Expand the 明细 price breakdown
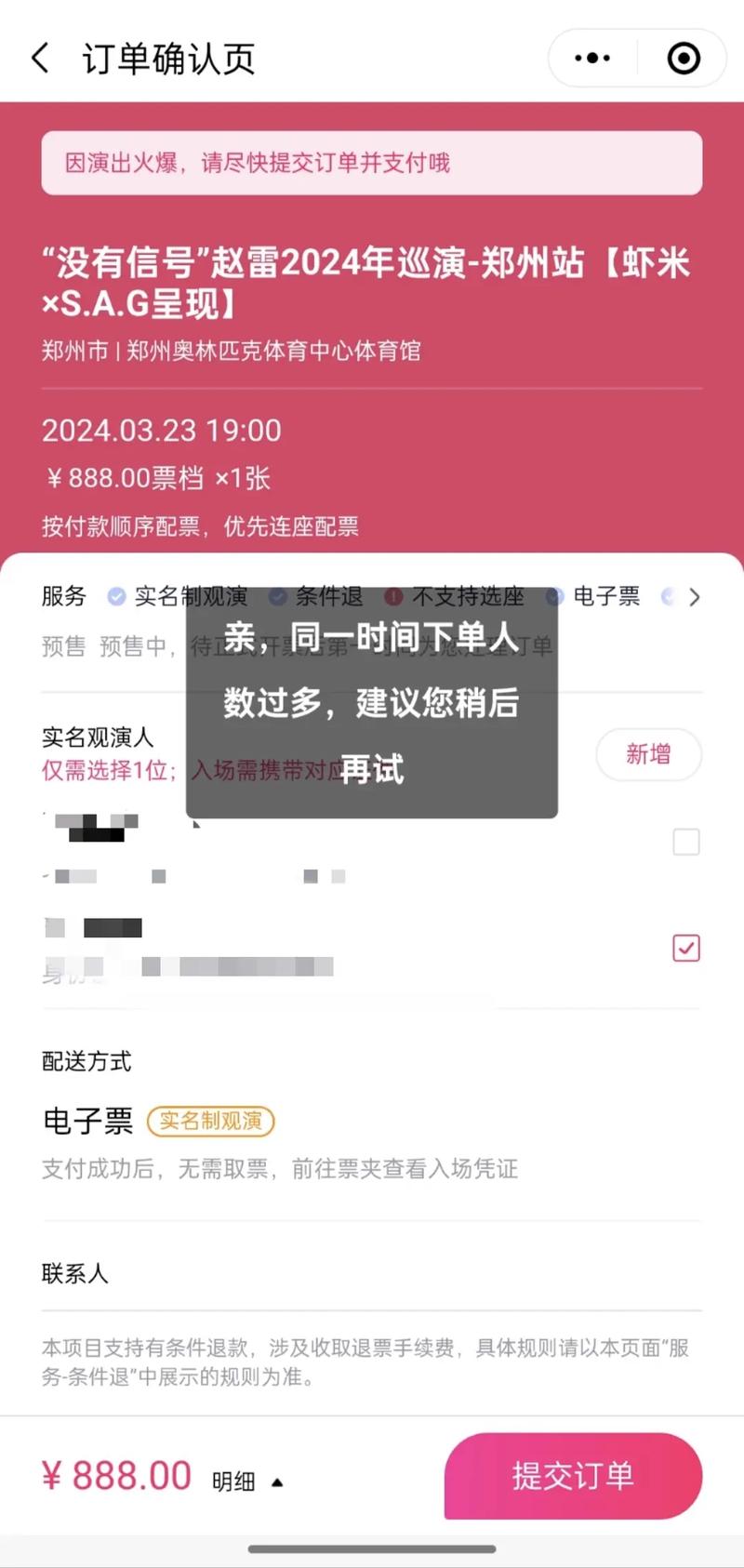The image size is (744, 1568). [246, 1482]
